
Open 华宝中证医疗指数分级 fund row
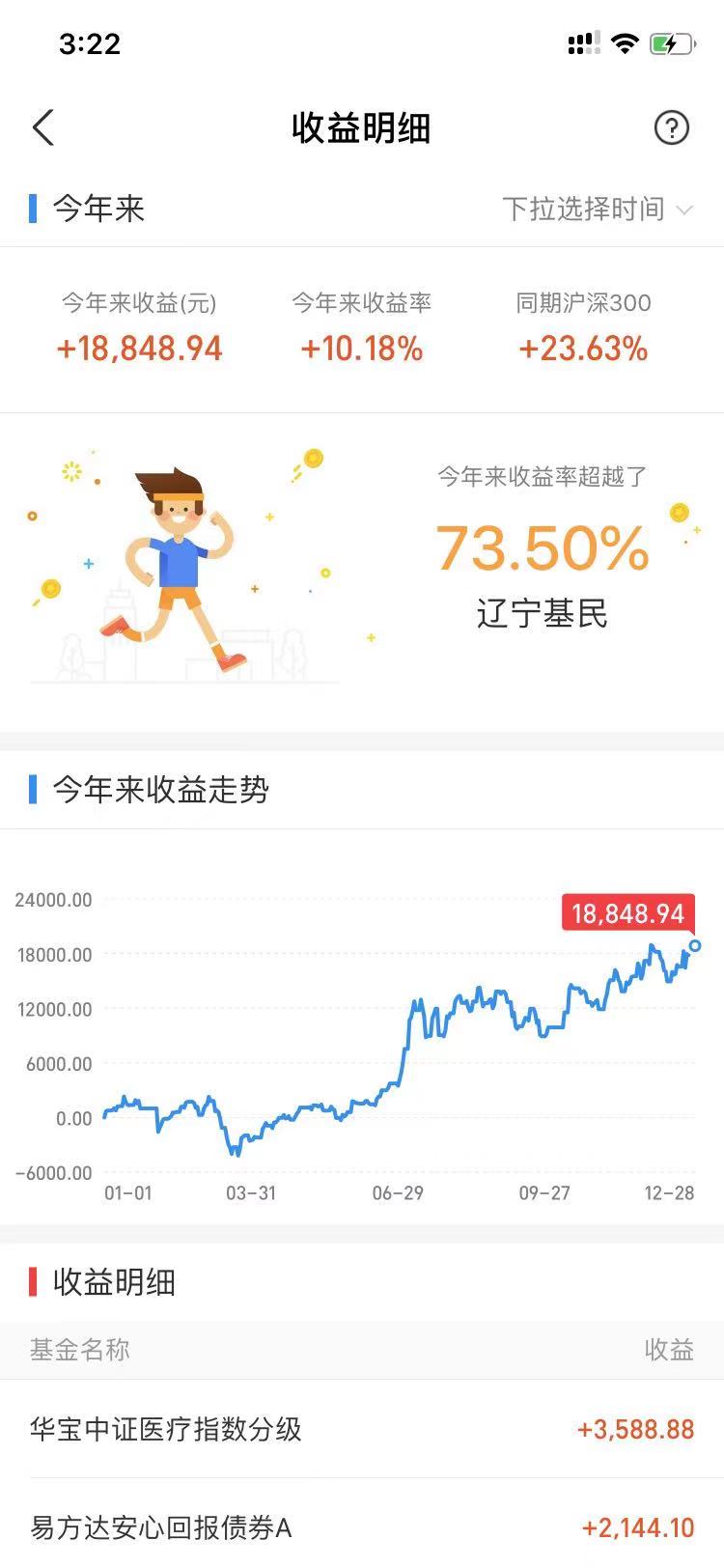click(x=361, y=1429)
